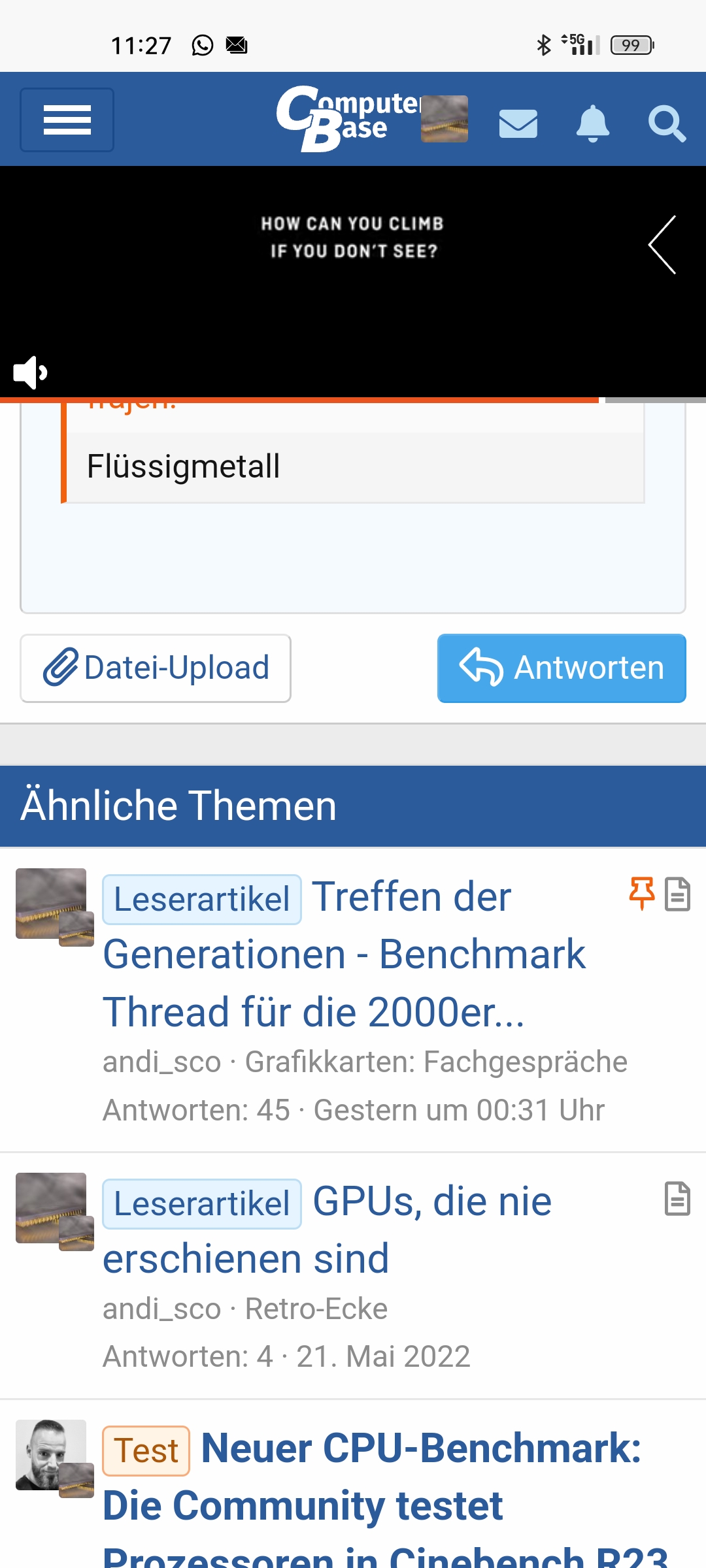Open the private messages inbox

pyautogui.click(x=518, y=123)
